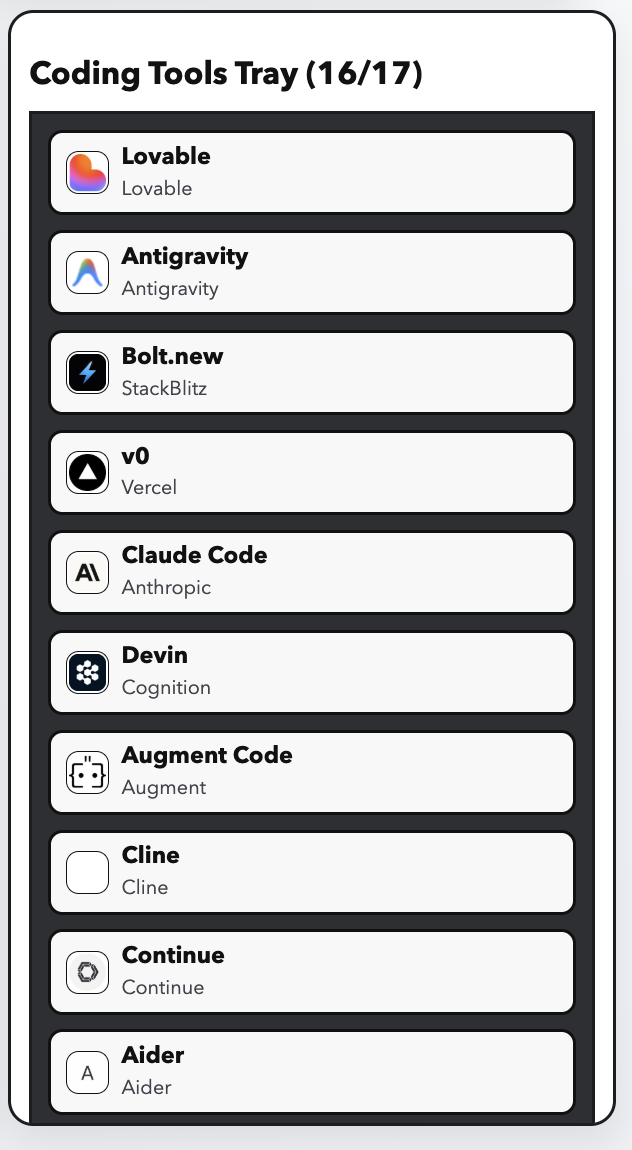
Task: Pick the Augment Code row
Action: tap(312, 772)
